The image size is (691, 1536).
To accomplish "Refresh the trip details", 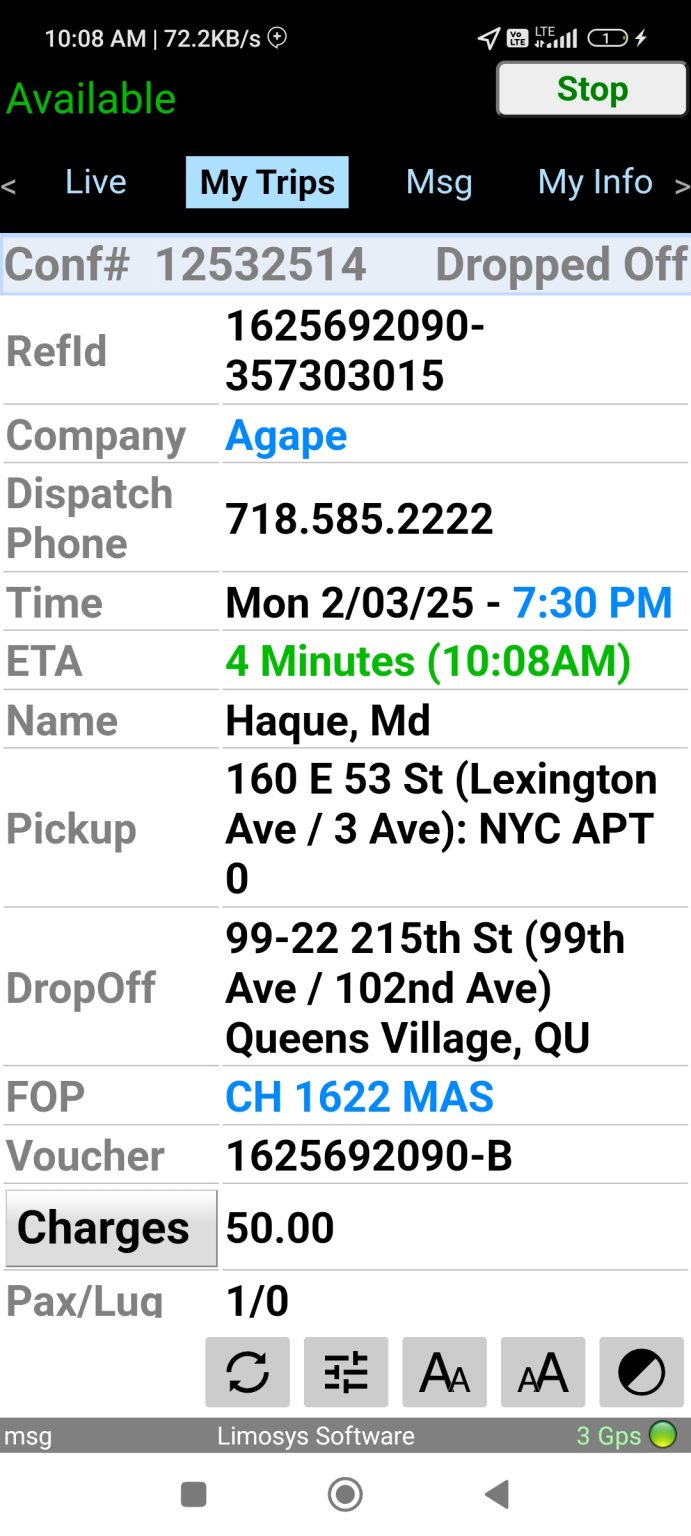I will (x=248, y=1372).
